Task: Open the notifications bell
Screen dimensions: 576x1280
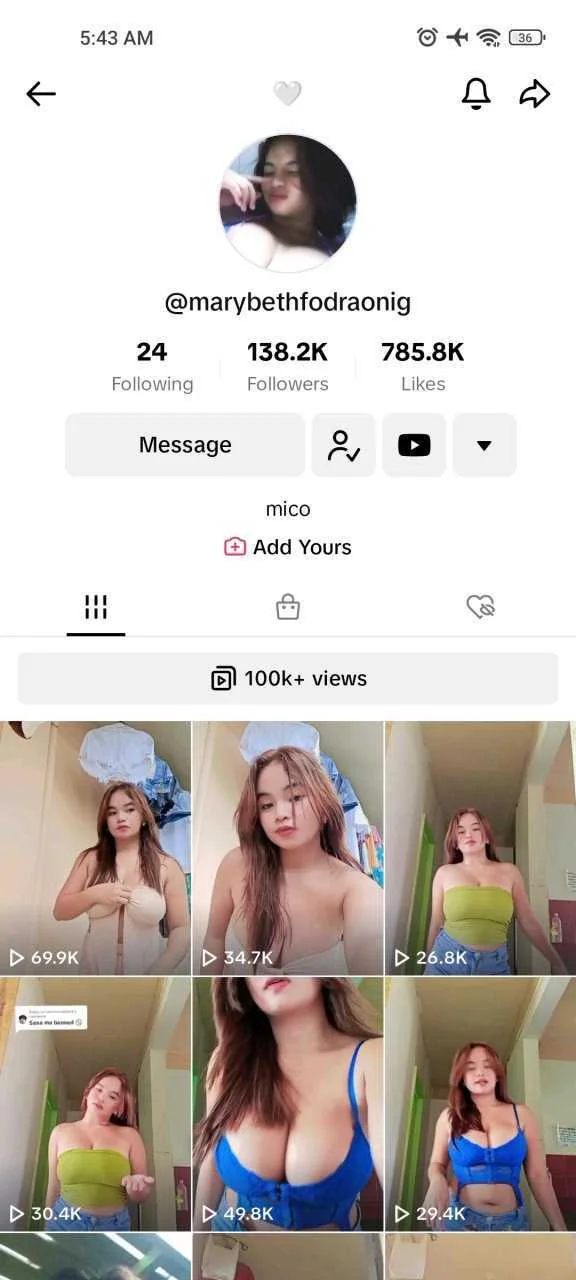Action: click(x=476, y=93)
